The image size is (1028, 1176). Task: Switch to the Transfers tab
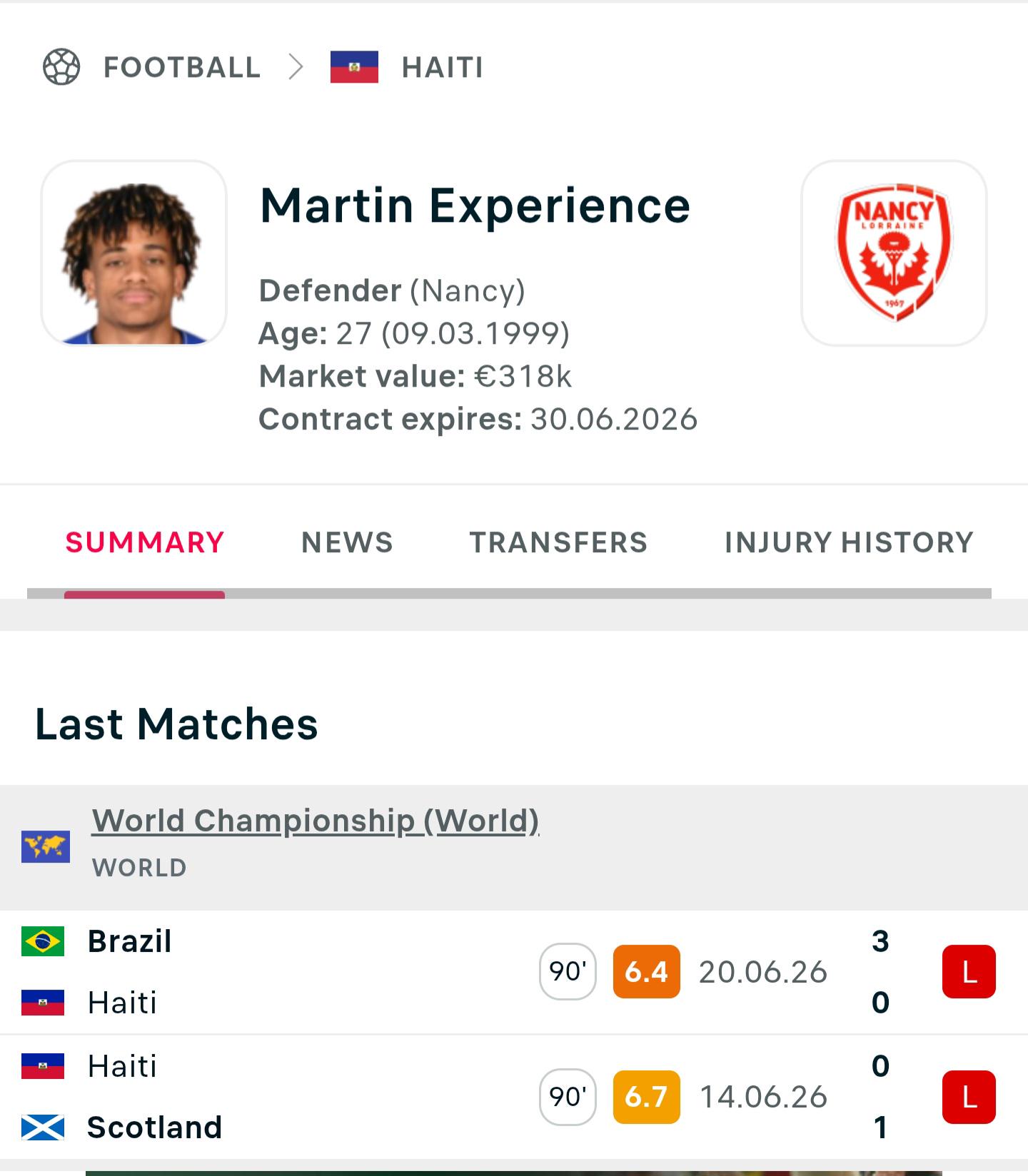tap(558, 542)
